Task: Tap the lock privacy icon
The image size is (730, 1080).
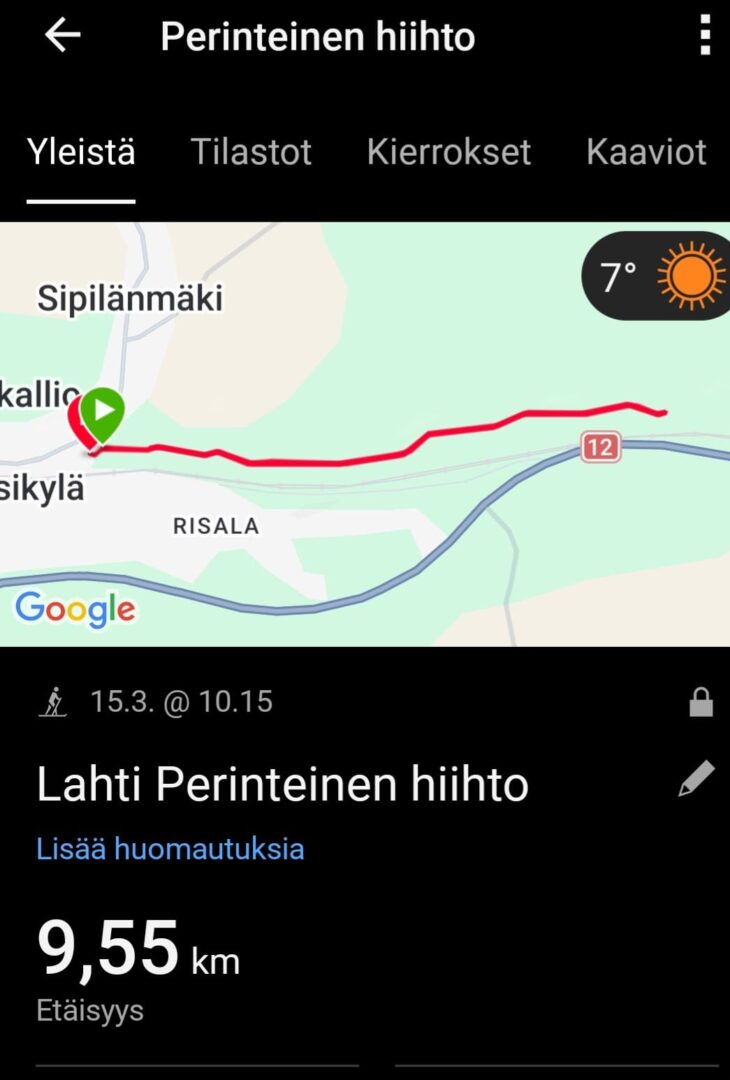Action: 701,703
